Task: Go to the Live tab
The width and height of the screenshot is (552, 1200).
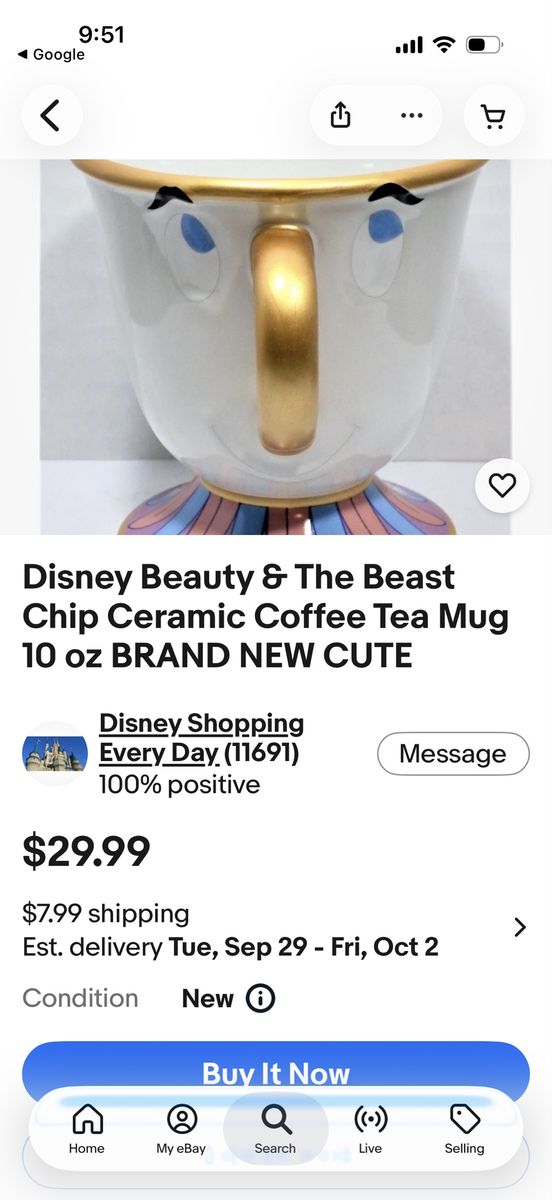Action: [x=370, y=1129]
